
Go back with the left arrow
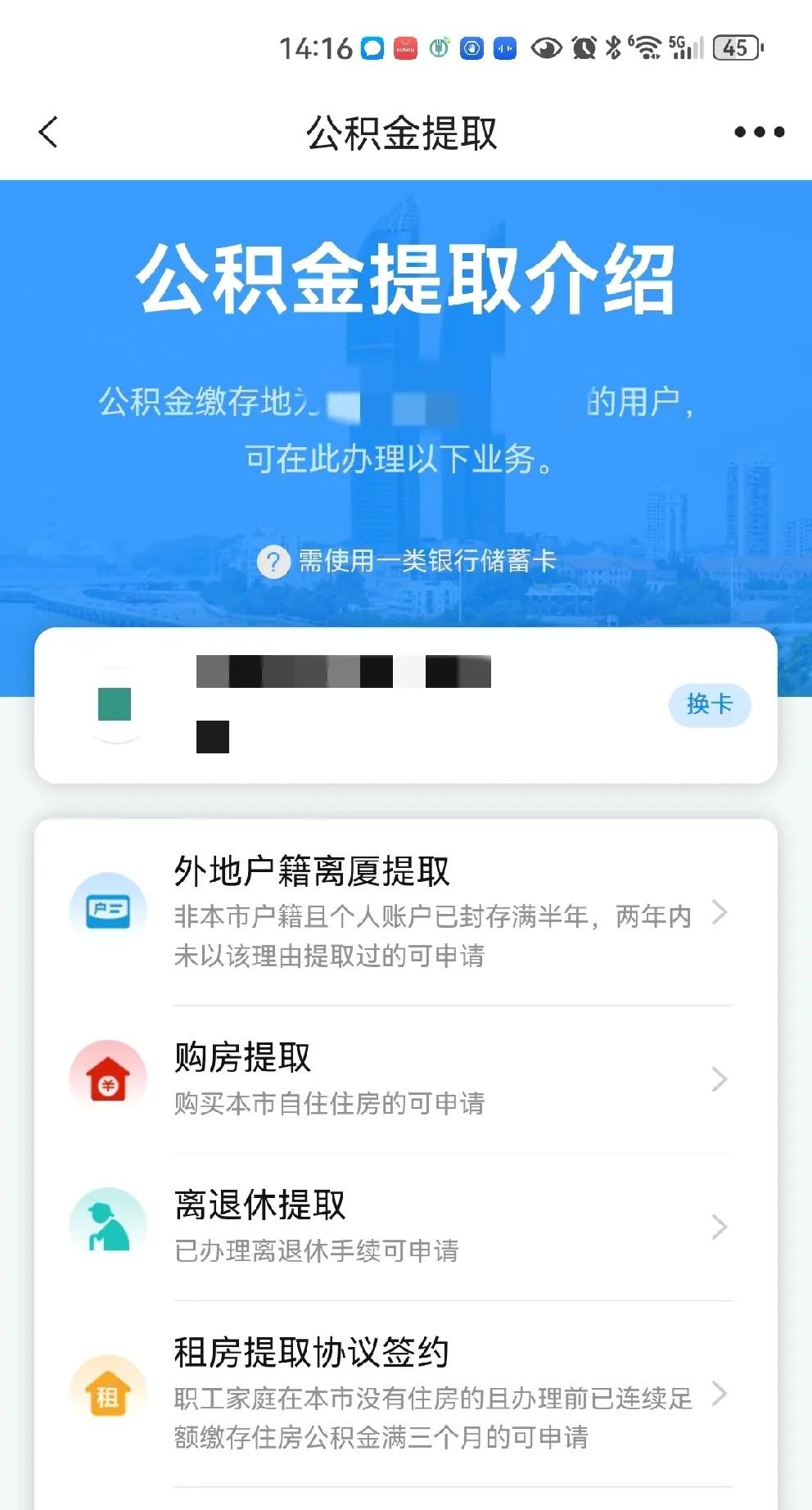(x=47, y=131)
